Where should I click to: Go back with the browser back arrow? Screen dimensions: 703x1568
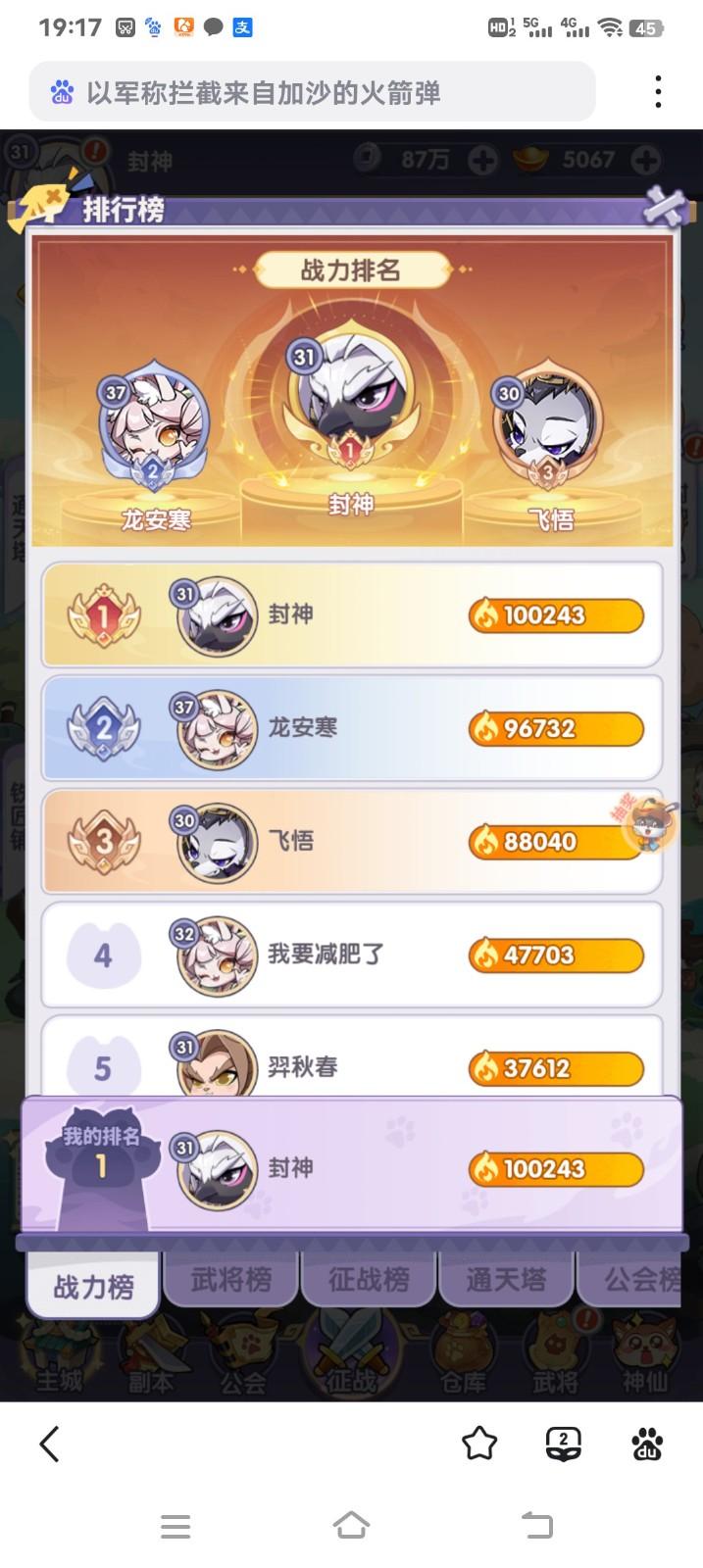coord(50,1444)
